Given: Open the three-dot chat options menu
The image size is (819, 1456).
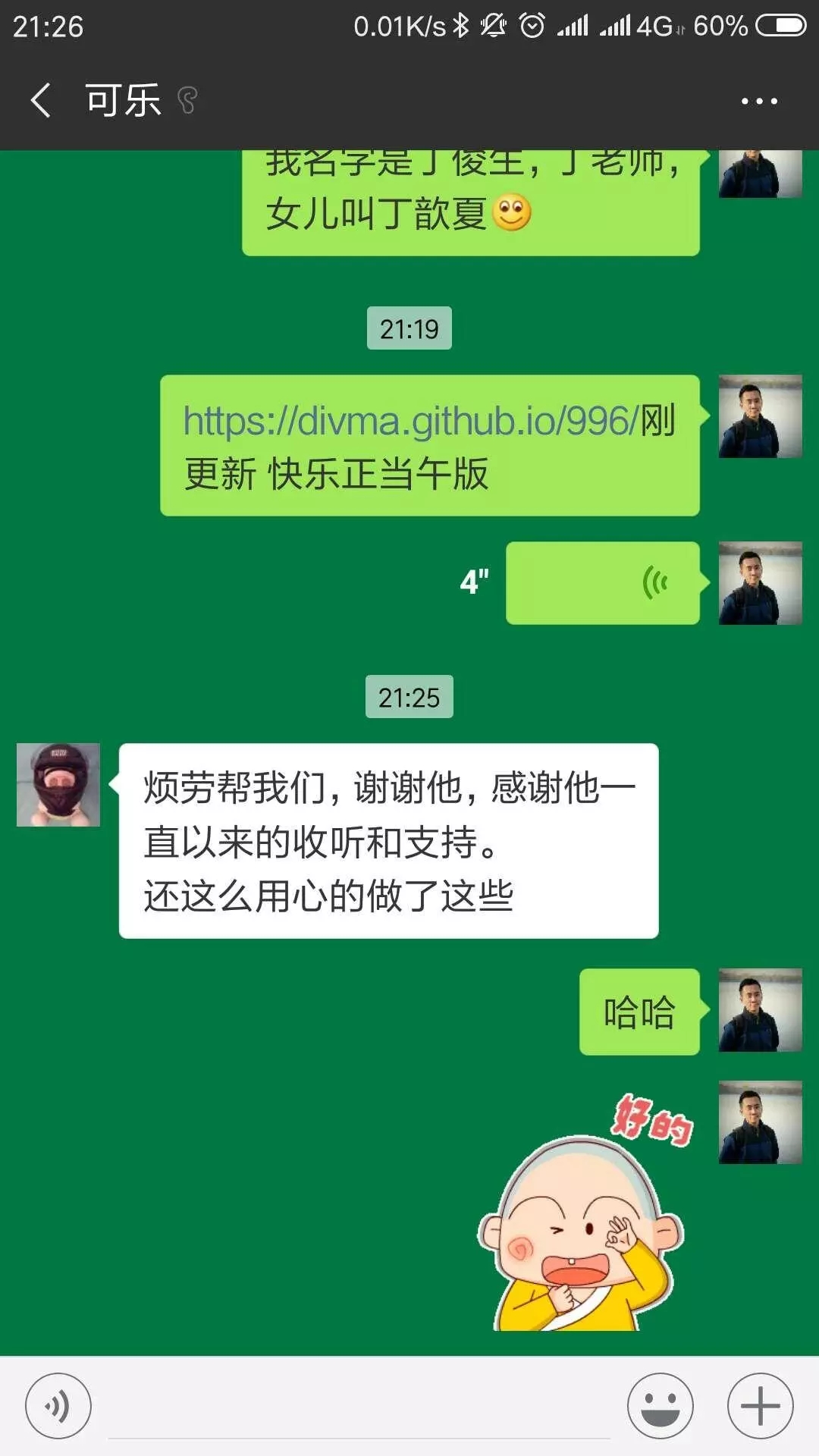Looking at the screenshot, I should pos(759,101).
